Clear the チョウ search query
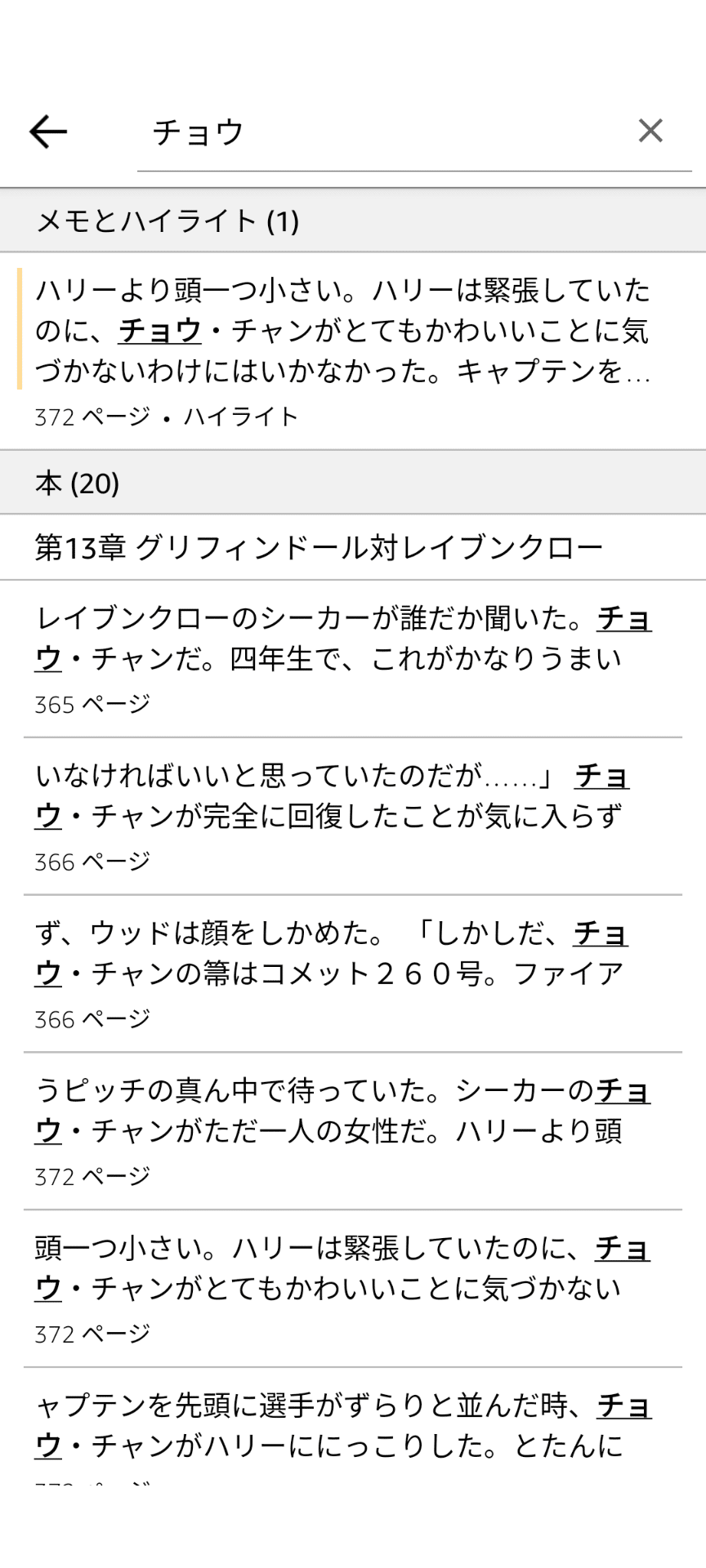706x1568 pixels. point(650,131)
